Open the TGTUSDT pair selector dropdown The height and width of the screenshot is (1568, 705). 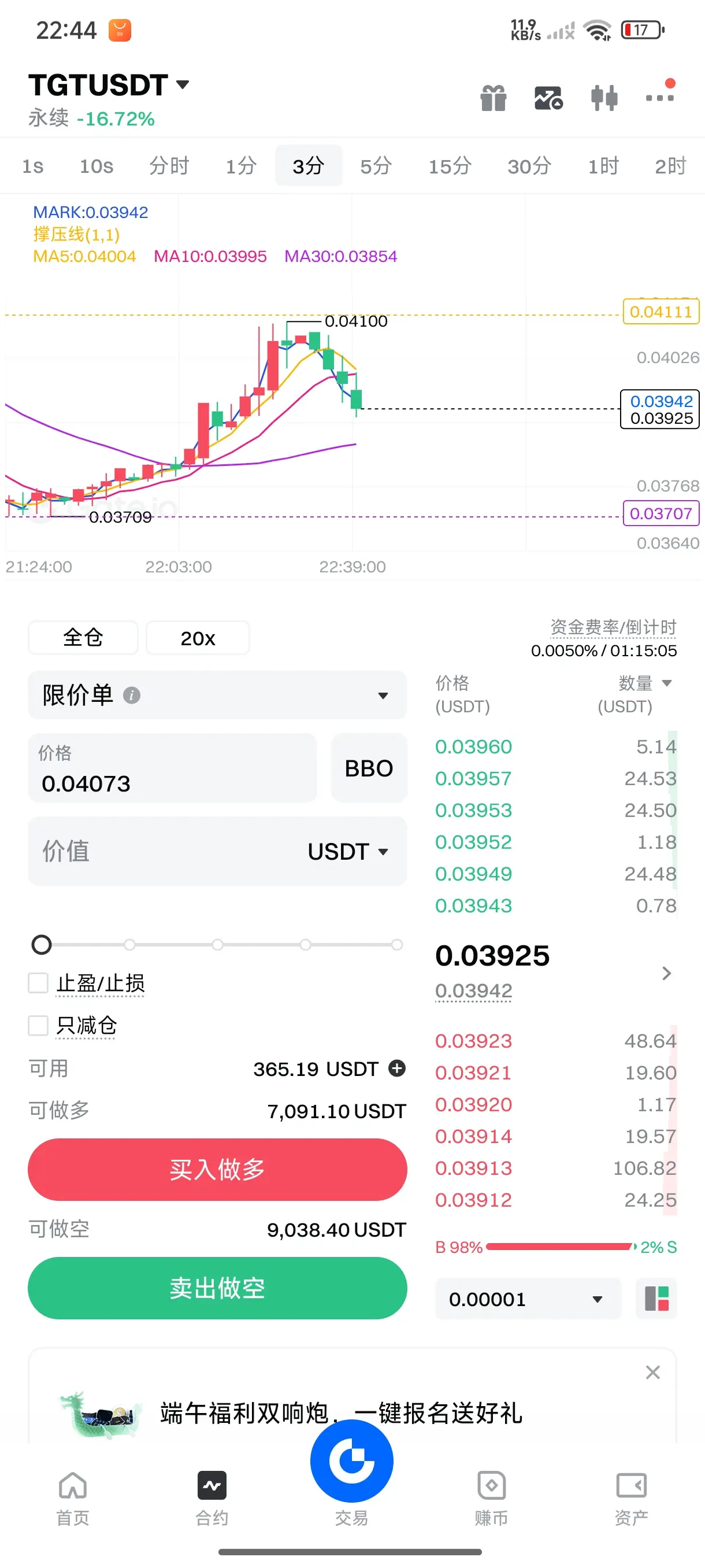109,84
